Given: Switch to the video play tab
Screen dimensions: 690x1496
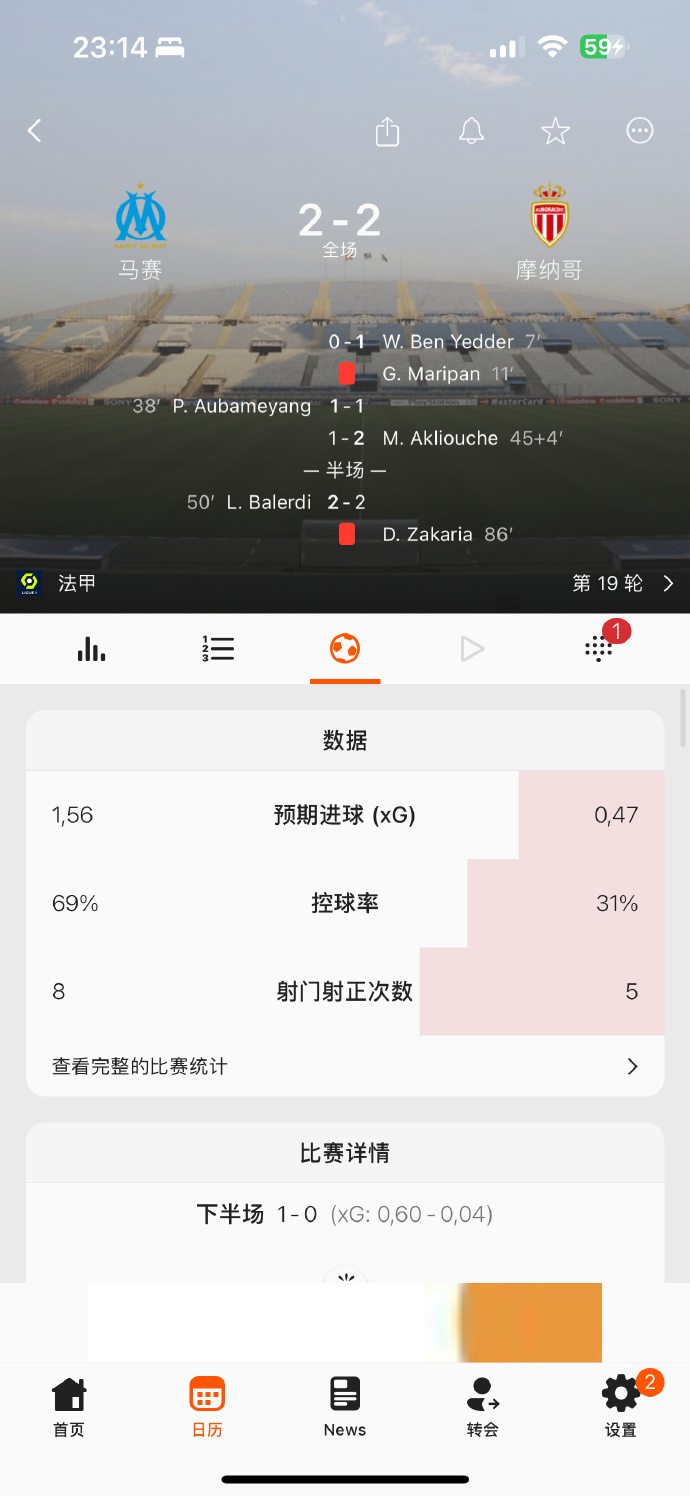Looking at the screenshot, I should pos(472,649).
